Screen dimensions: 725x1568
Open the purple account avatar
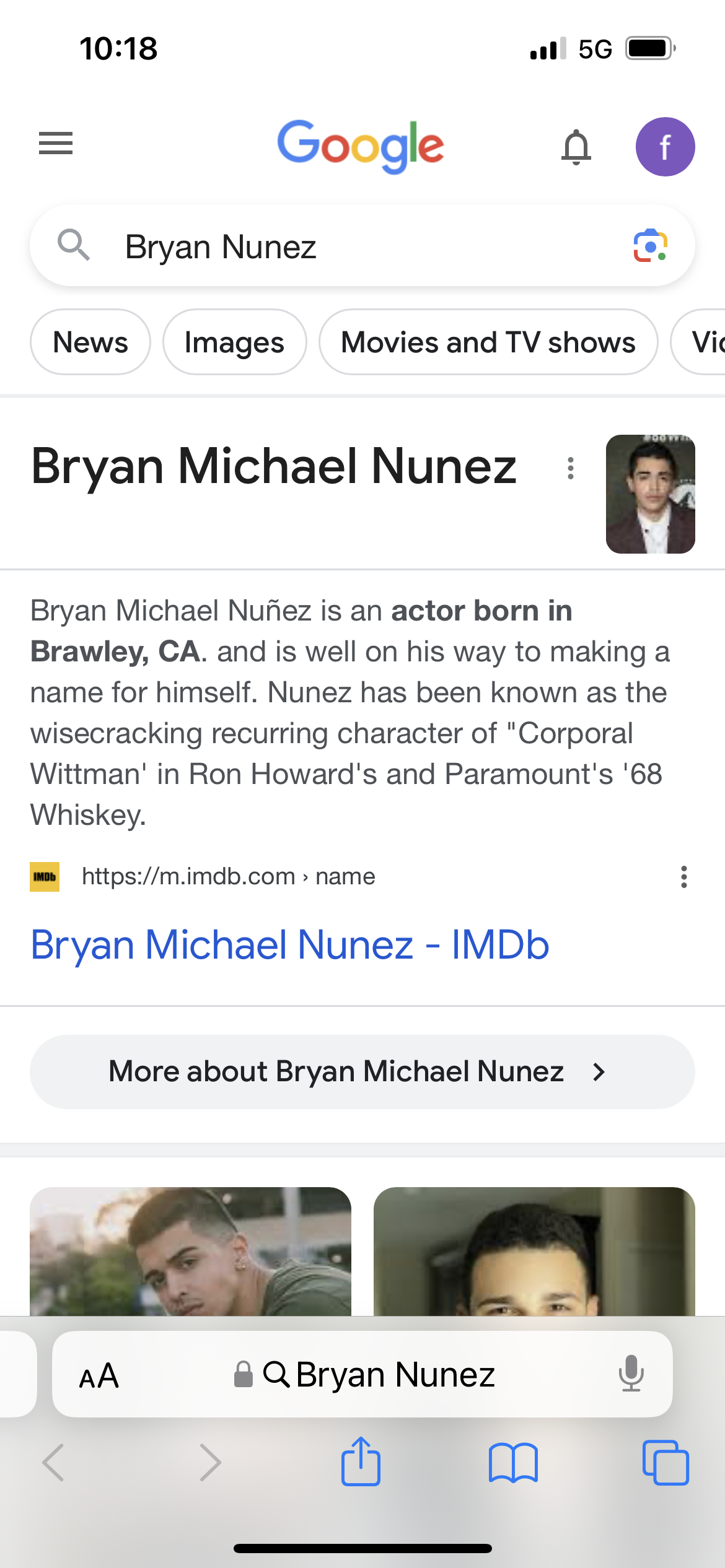(665, 147)
